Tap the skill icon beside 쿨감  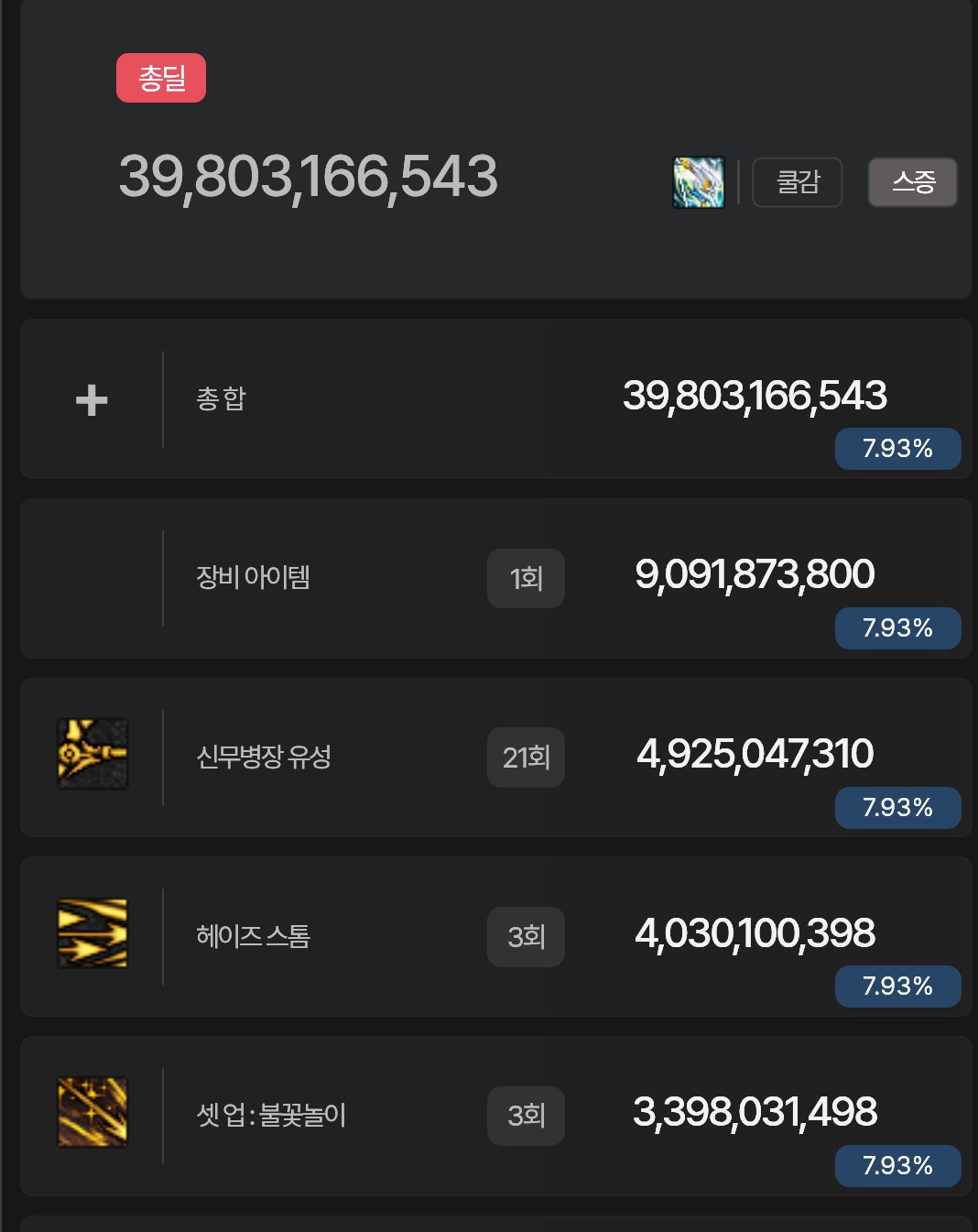pos(698,182)
